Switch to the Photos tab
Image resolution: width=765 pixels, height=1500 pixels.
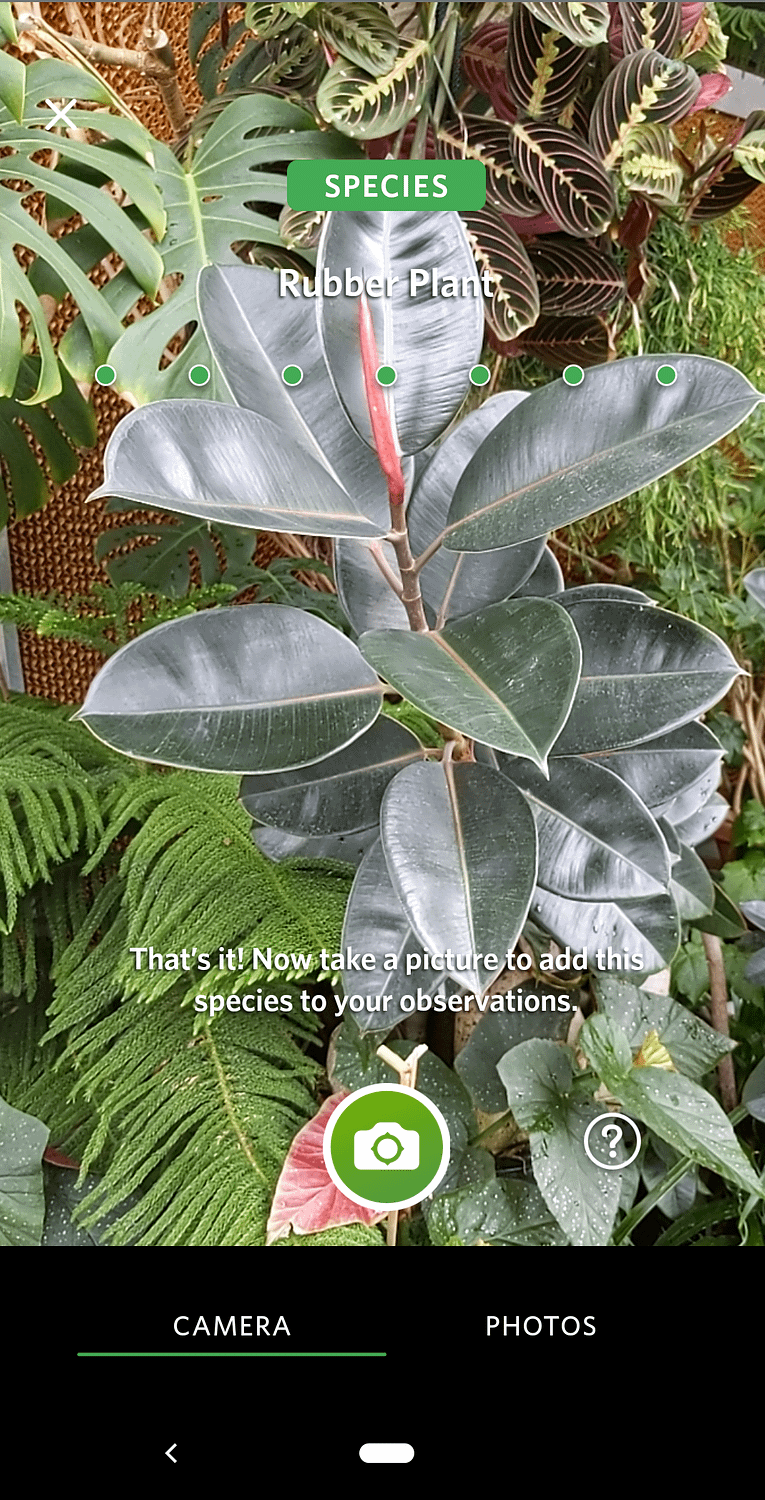tap(541, 1326)
